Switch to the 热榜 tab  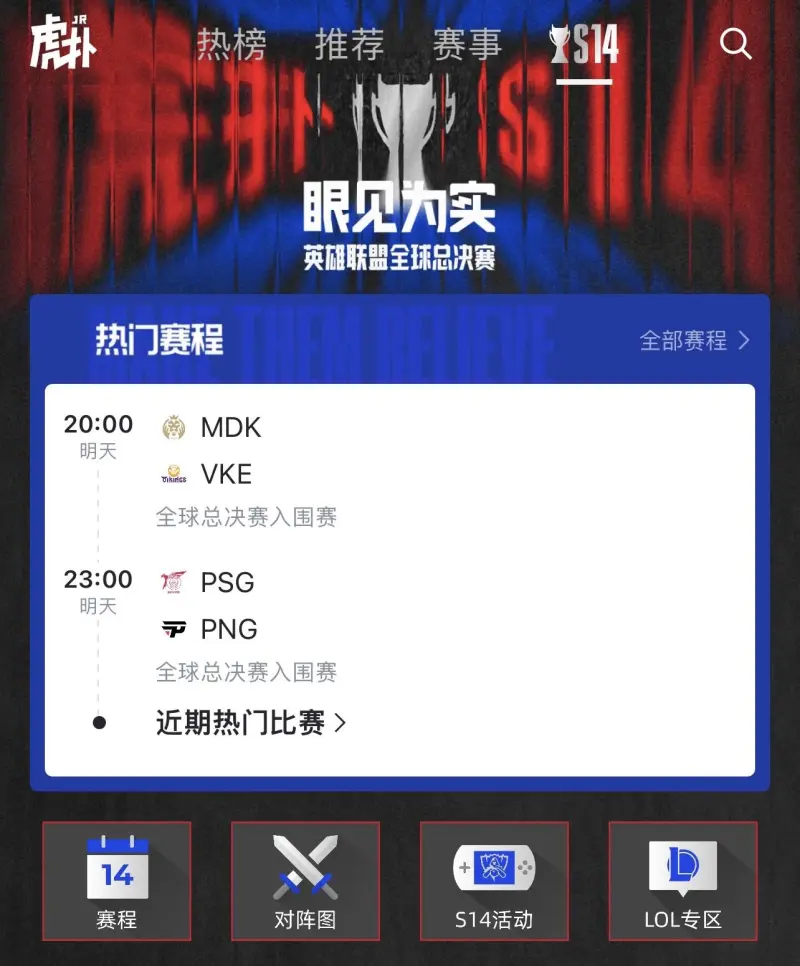[x=231, y=45]
